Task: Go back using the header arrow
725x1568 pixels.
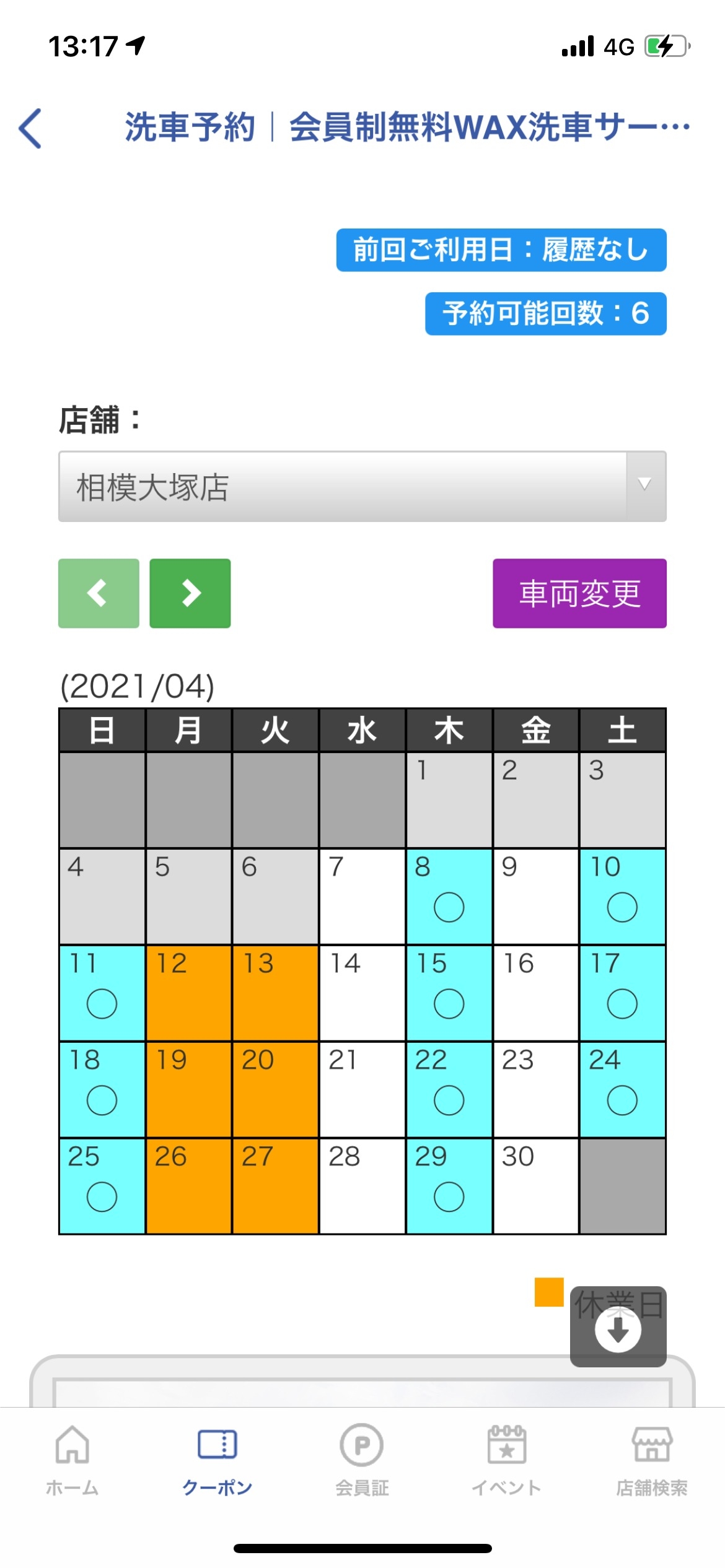Action: point(30,128)
